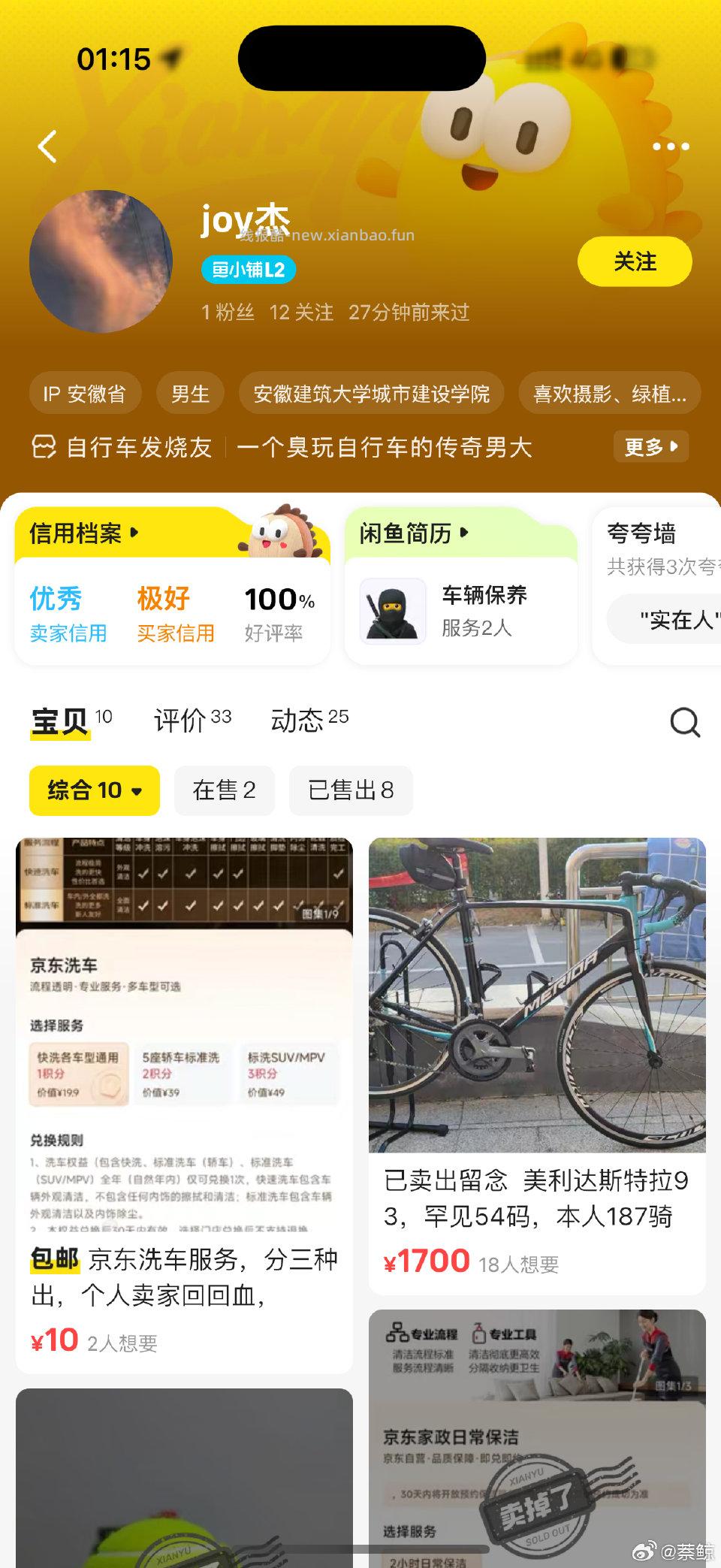Click the 鱼小铺L2 badge
The image size is (721, 1568).
(x=247, y=269)
